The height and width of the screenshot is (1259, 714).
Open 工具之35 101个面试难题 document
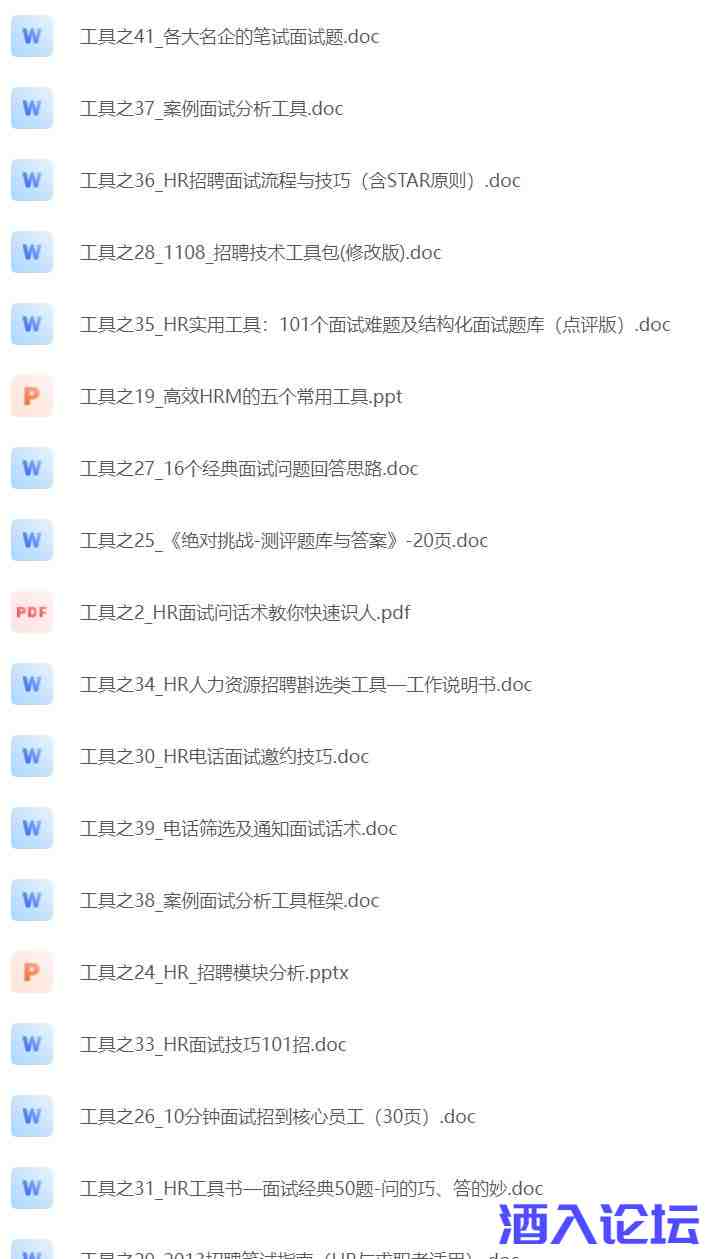point(375,325)
